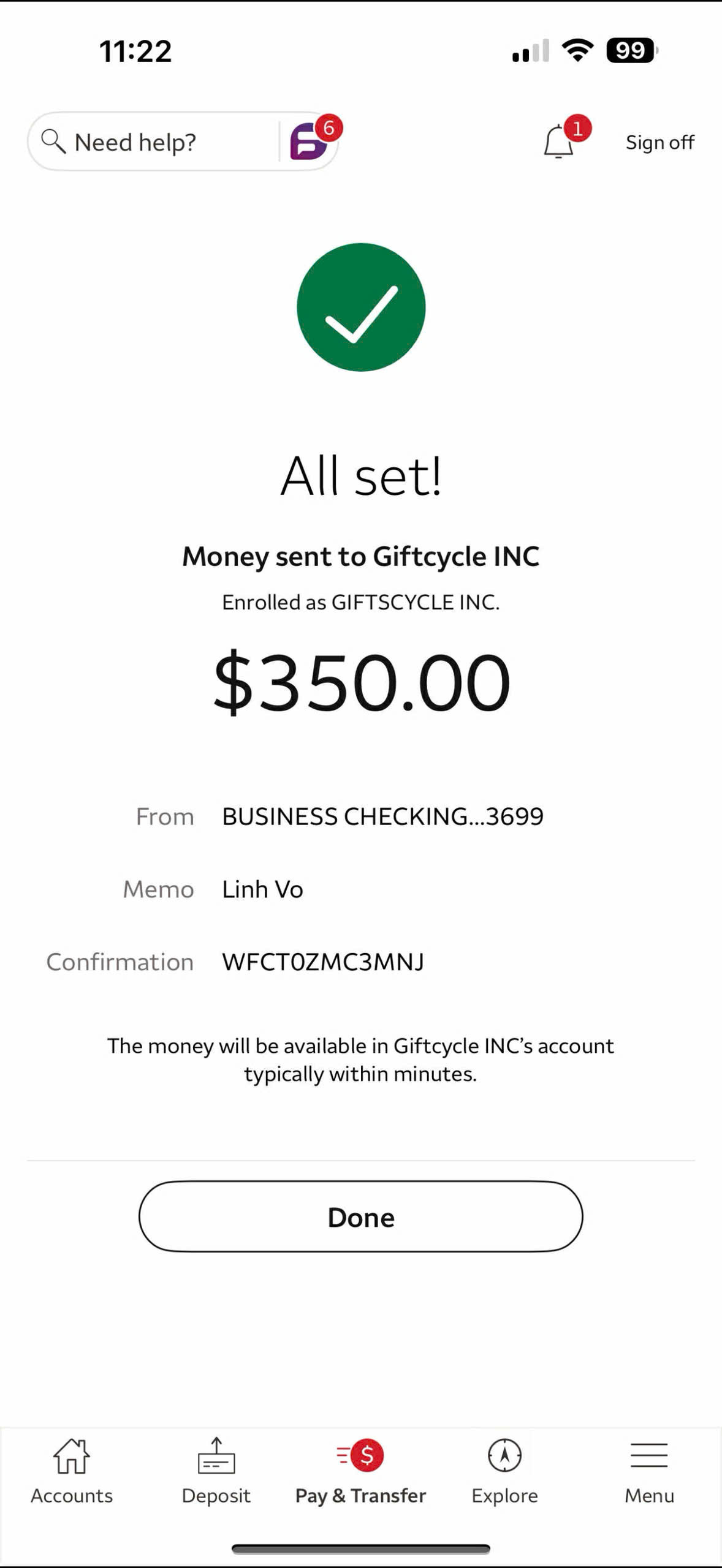Image resolution: width=722 pixels, height=1568 pixels.
Task: Go to the Deposit tab
Action: (x=216, y=1471)
